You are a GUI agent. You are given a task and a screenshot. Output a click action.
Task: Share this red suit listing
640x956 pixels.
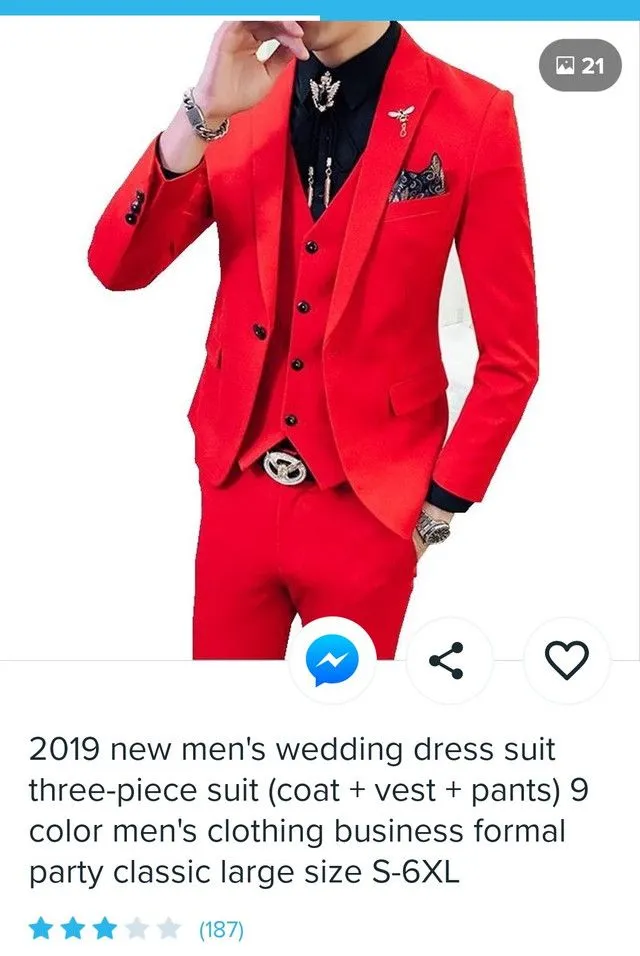[x=448, y=660]
